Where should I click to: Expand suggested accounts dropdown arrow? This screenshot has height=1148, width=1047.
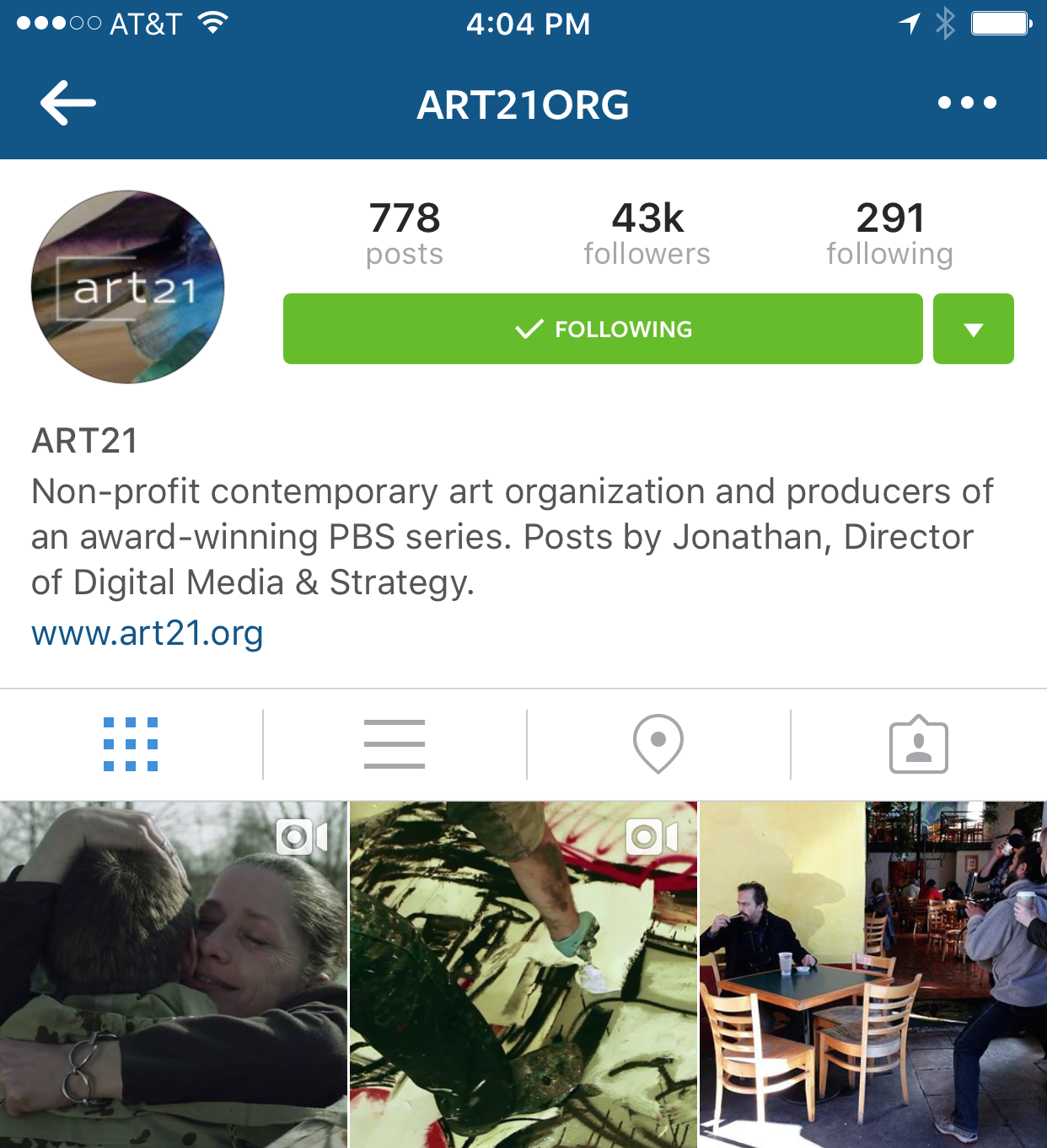(x=973, y=329)
